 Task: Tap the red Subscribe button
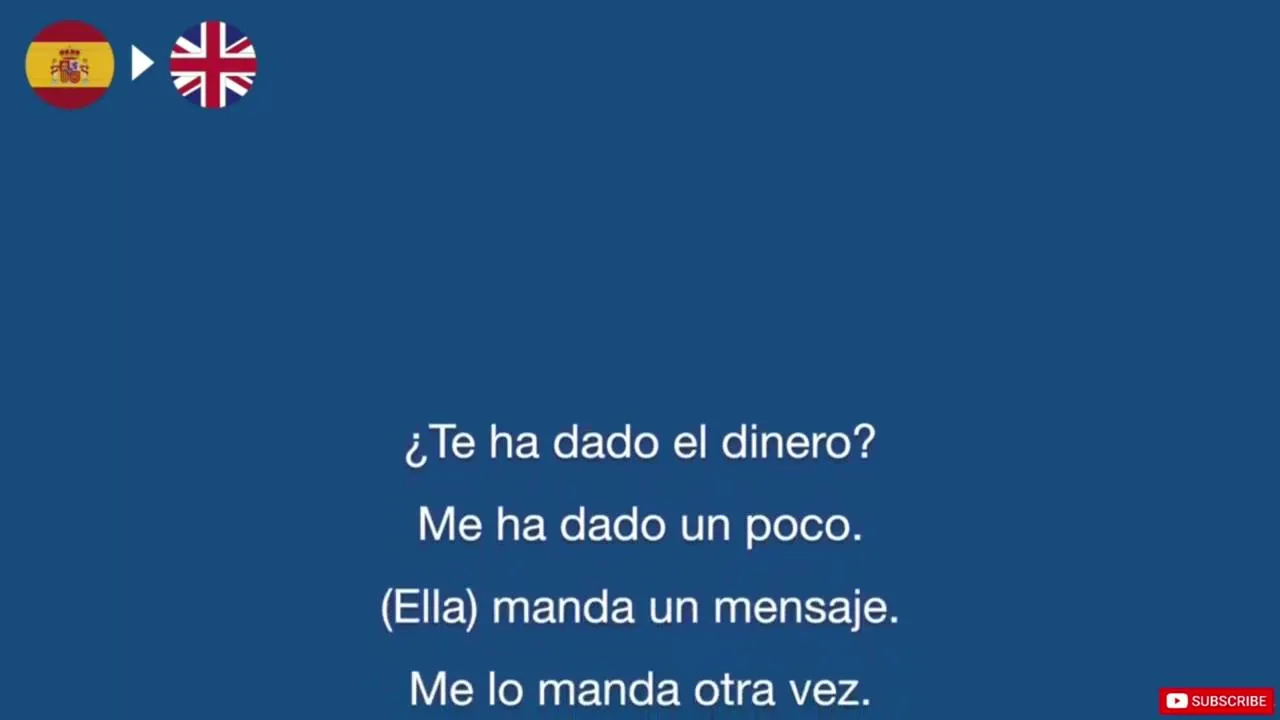point(1216,701)
